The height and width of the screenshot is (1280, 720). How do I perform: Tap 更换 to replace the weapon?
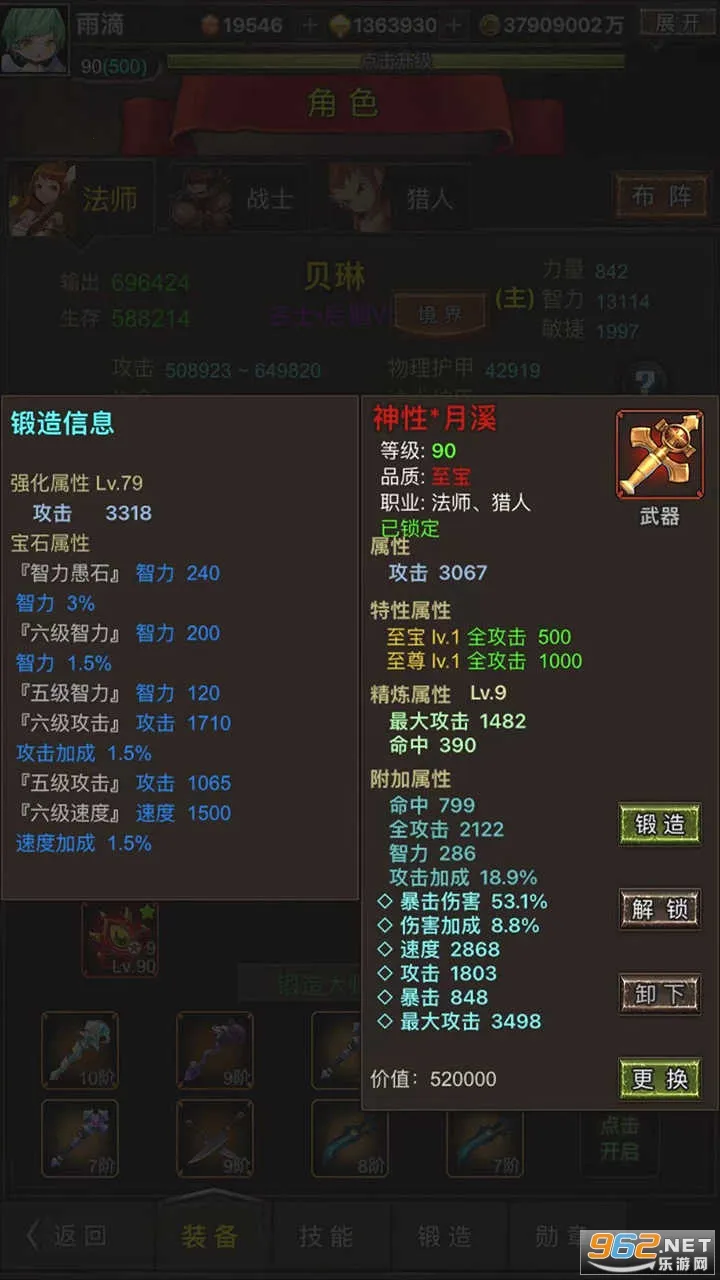(x=659, y=1079)
